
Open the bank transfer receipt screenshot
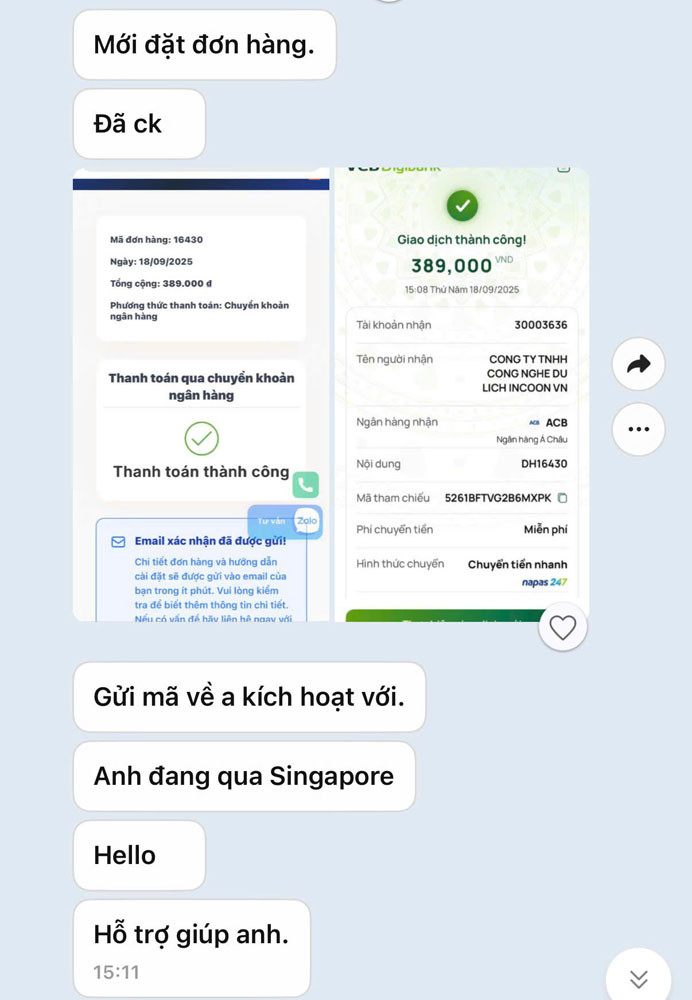(462, 395)
